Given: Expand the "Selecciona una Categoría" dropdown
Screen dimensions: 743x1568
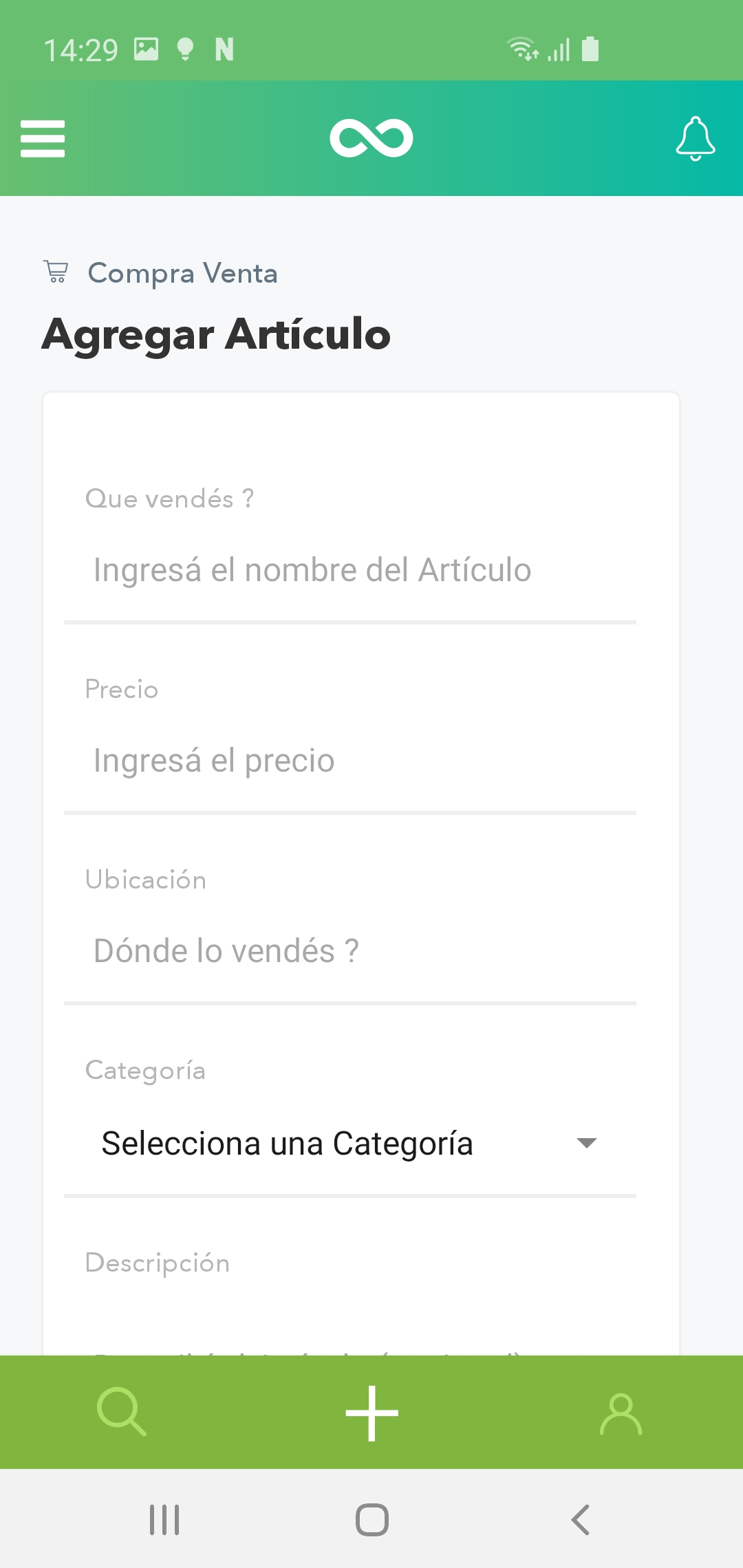Looking at the screenshot, I should pos(349,1144).
